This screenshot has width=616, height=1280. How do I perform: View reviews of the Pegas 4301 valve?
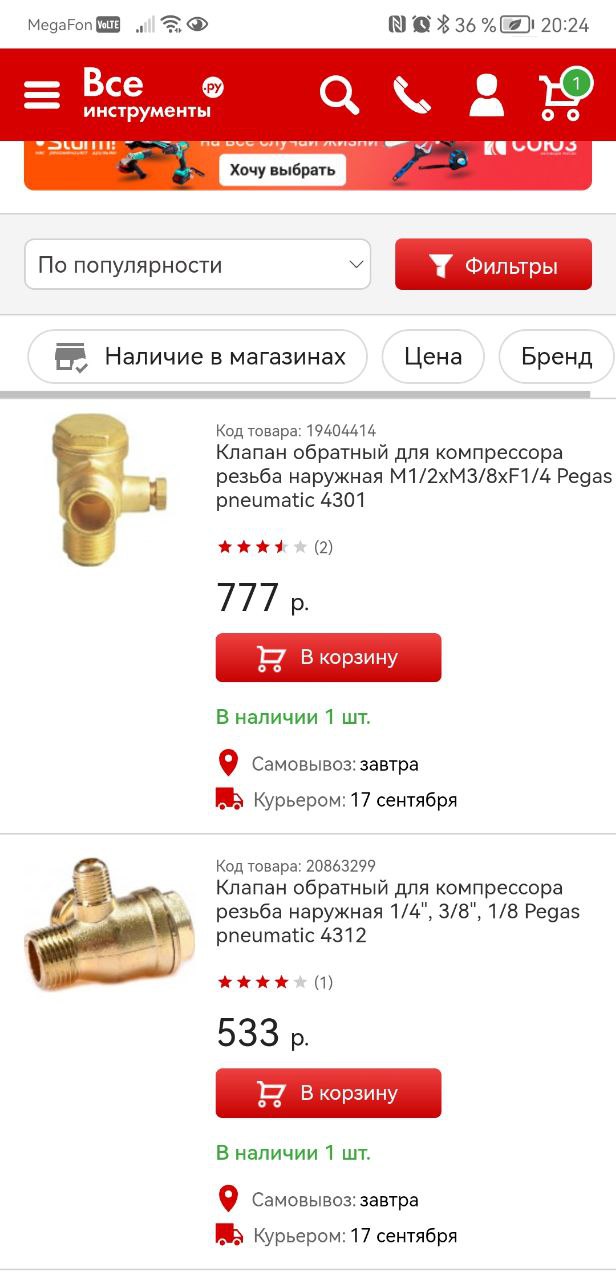point(275,547)
